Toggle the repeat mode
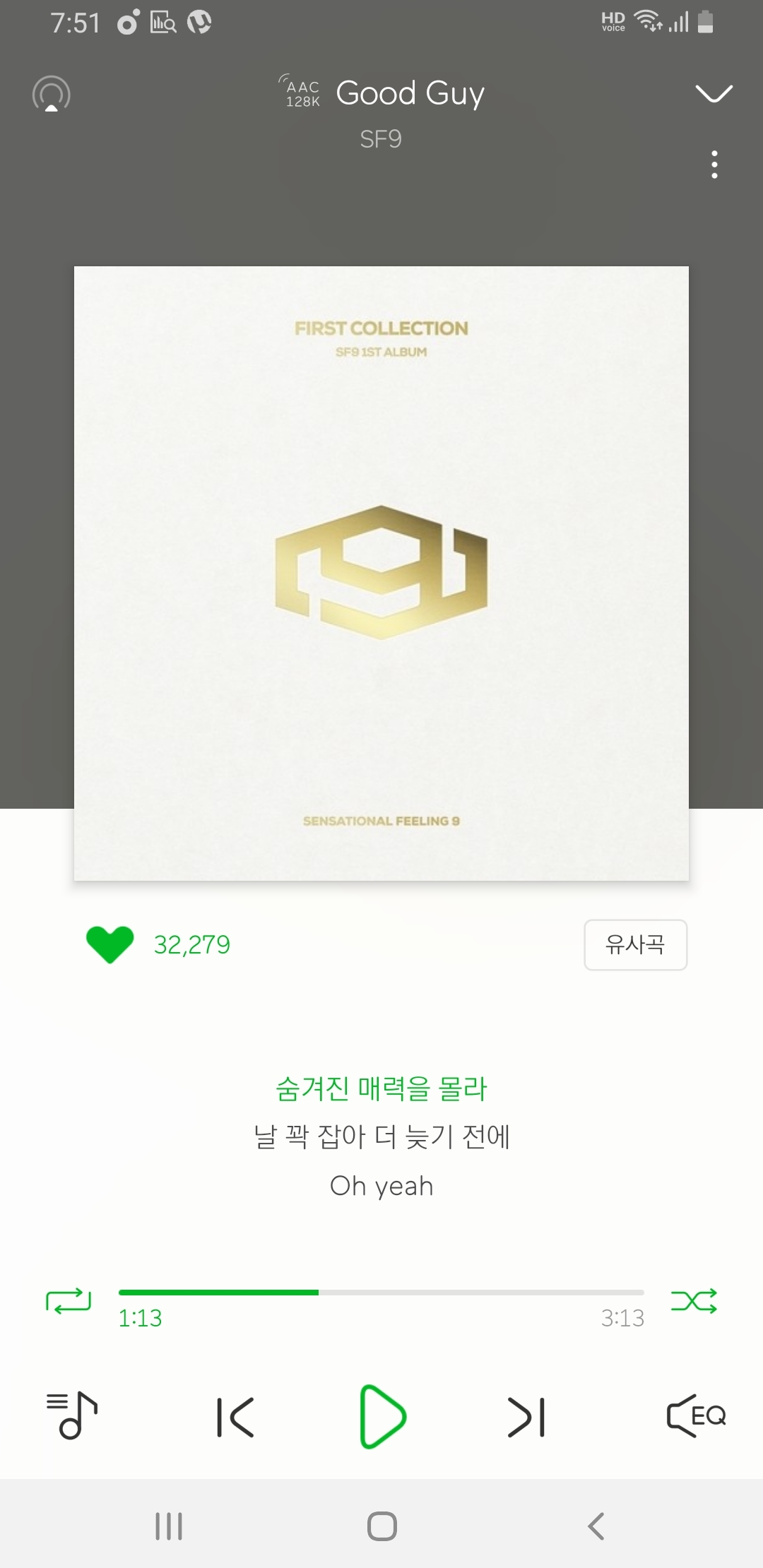The height and width of the screenshot is (1568, 763). [x=69, y=1301]
